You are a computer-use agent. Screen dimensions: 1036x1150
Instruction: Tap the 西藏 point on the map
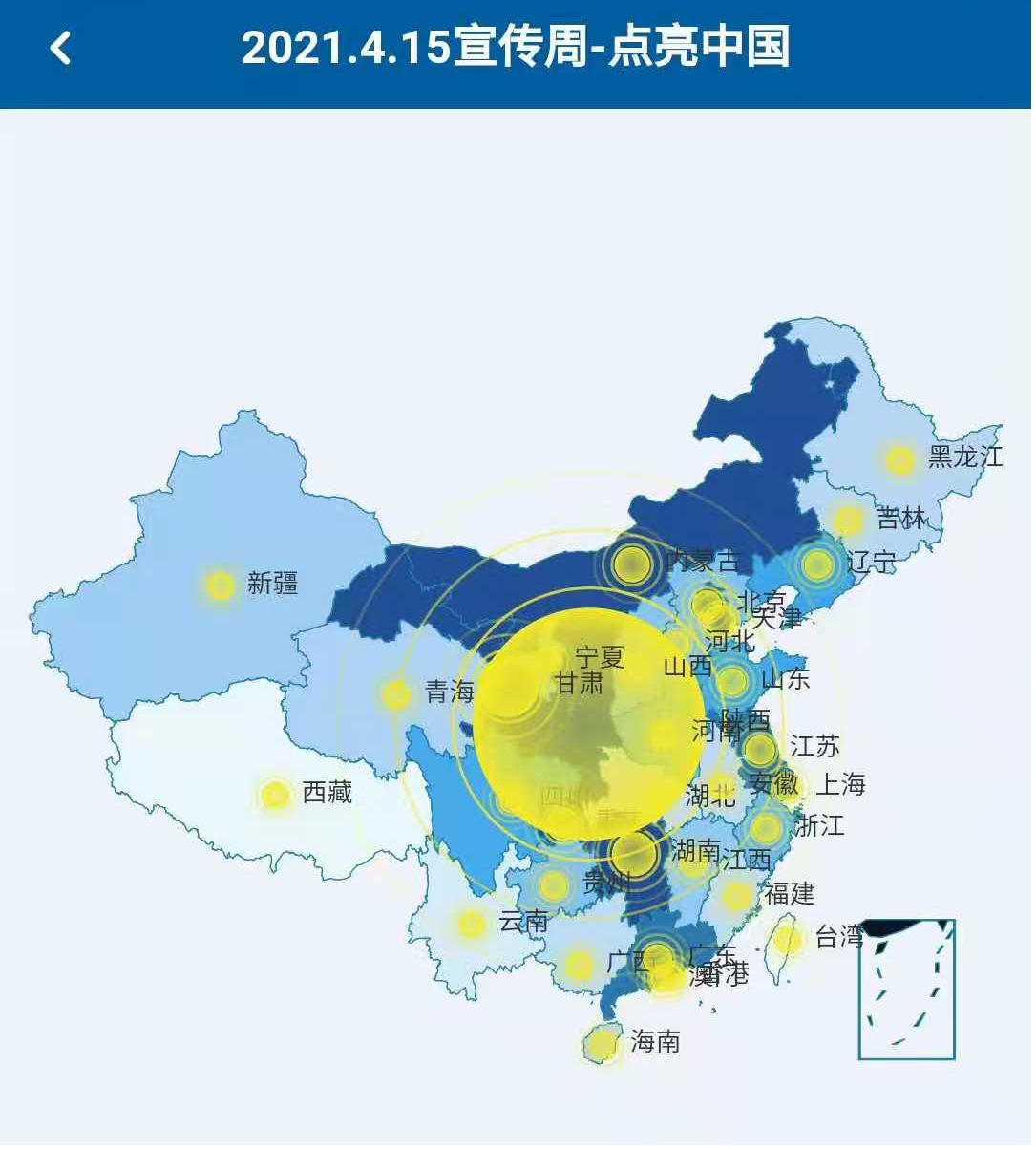(275, 794)
